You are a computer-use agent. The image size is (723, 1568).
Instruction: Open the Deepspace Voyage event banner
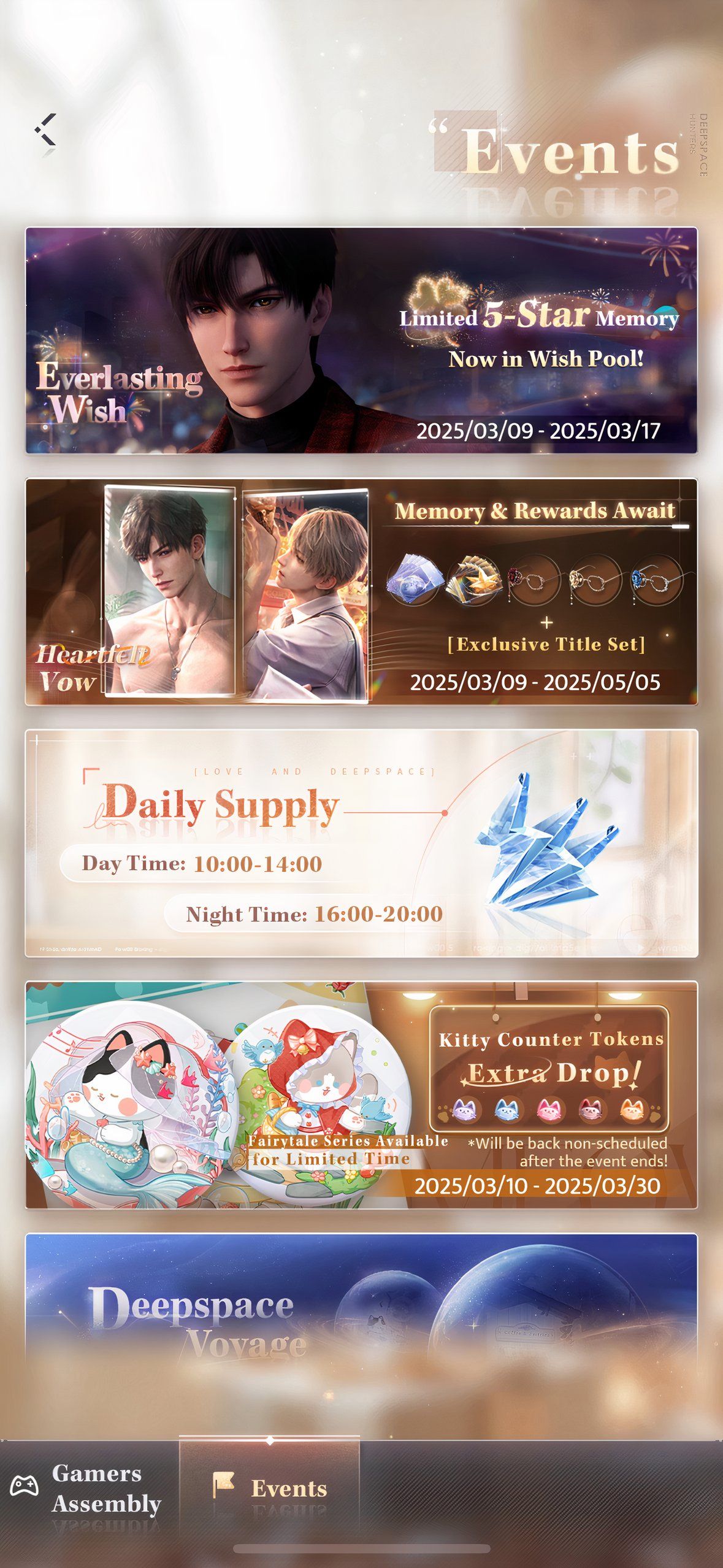pos(361,1319)
